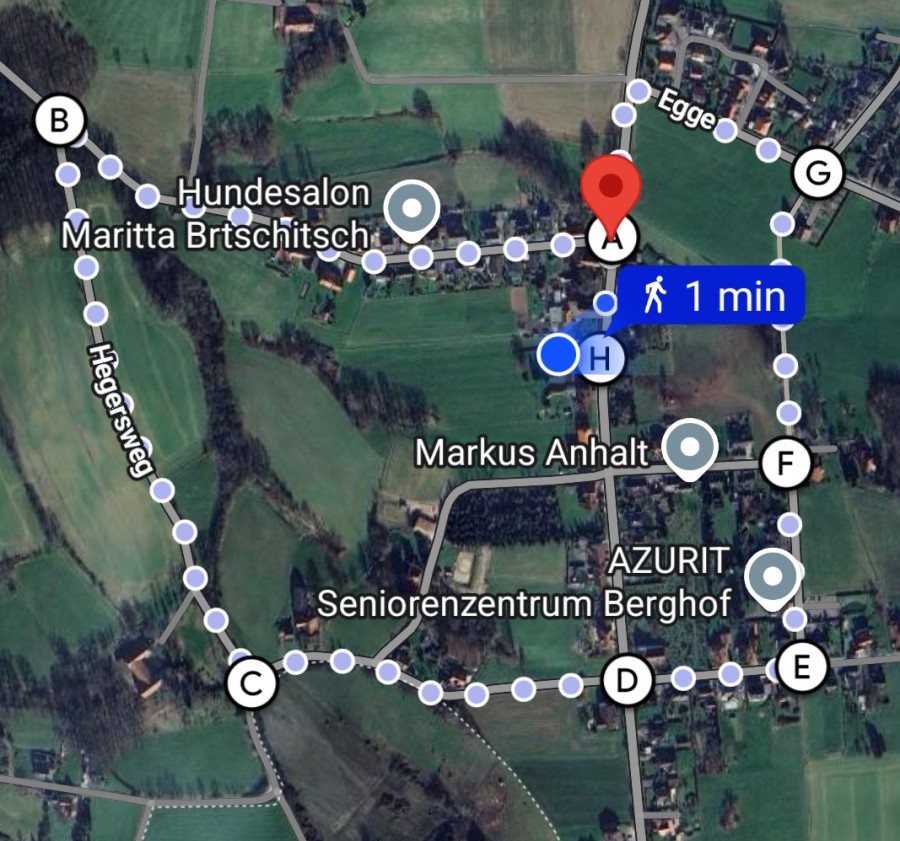The width and height of the screenshot is (900, 841).
Task: Select waypoint H on the route
Action: pyautogui.click(x=600, y=356)
